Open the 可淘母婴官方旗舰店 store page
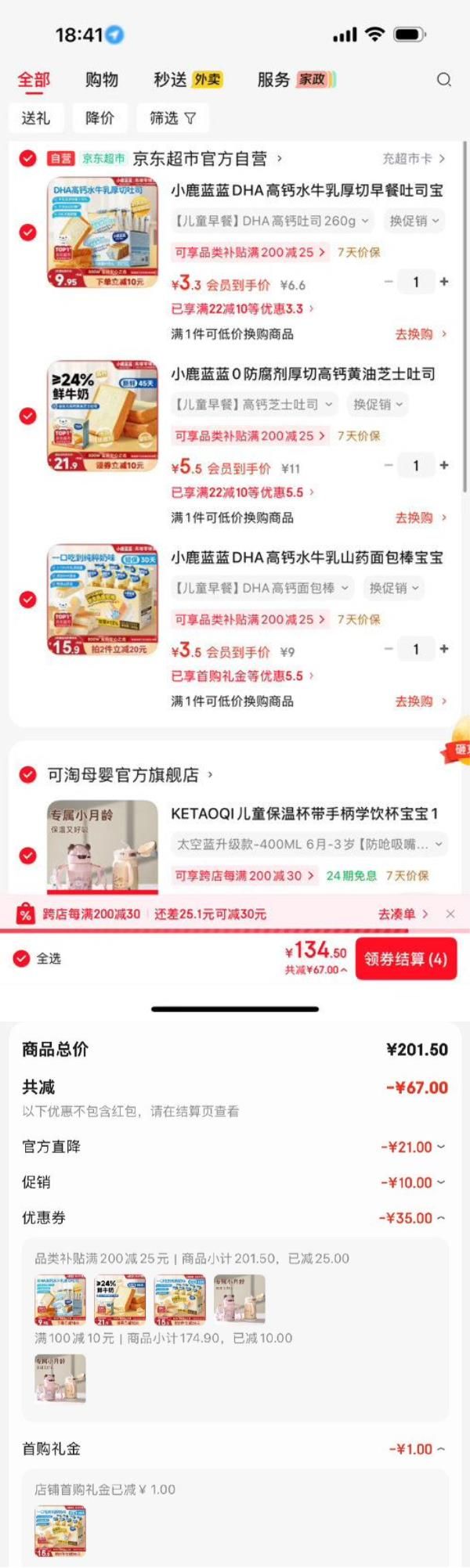Viewport: 470px width, 1568px height. click(x=130, y=775)
